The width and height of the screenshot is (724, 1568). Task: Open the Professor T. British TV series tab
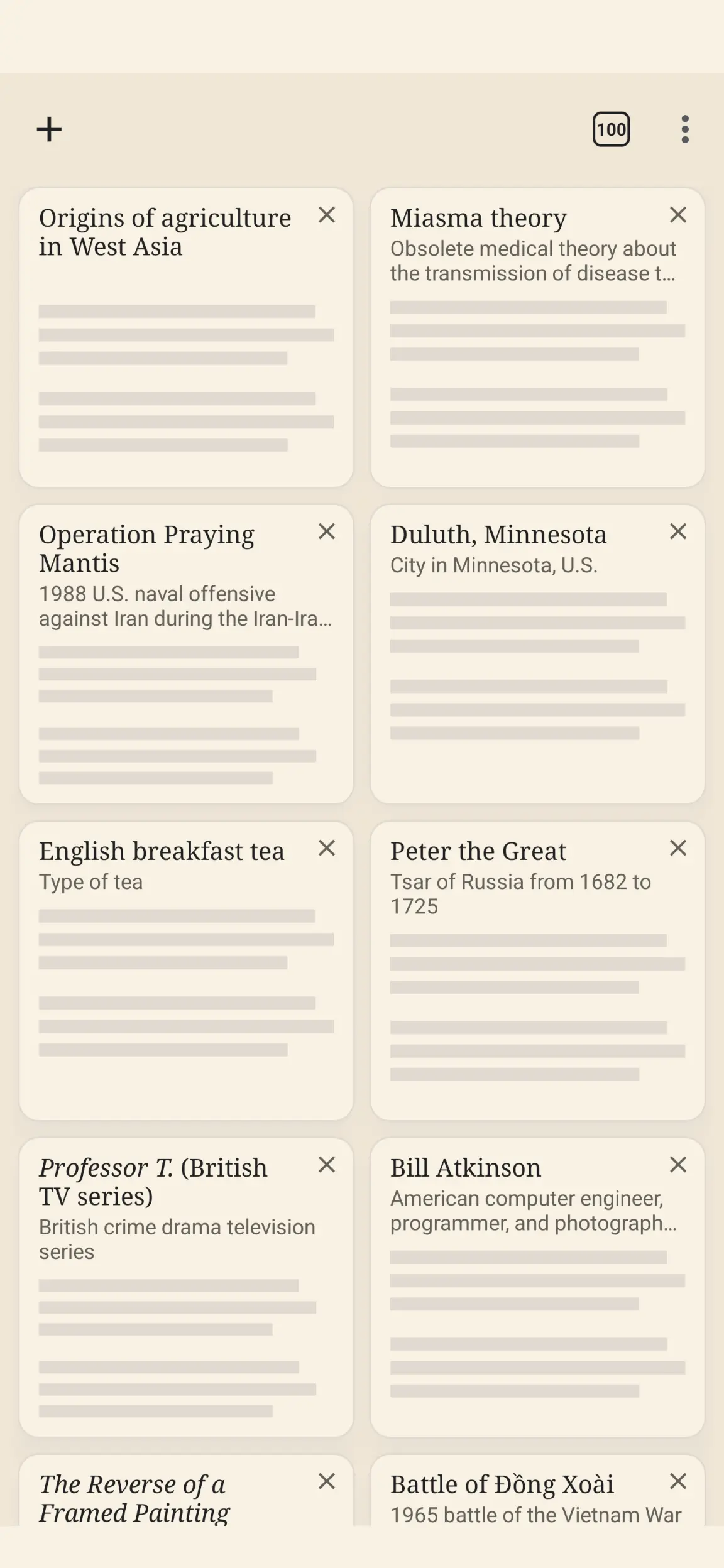186,1287
